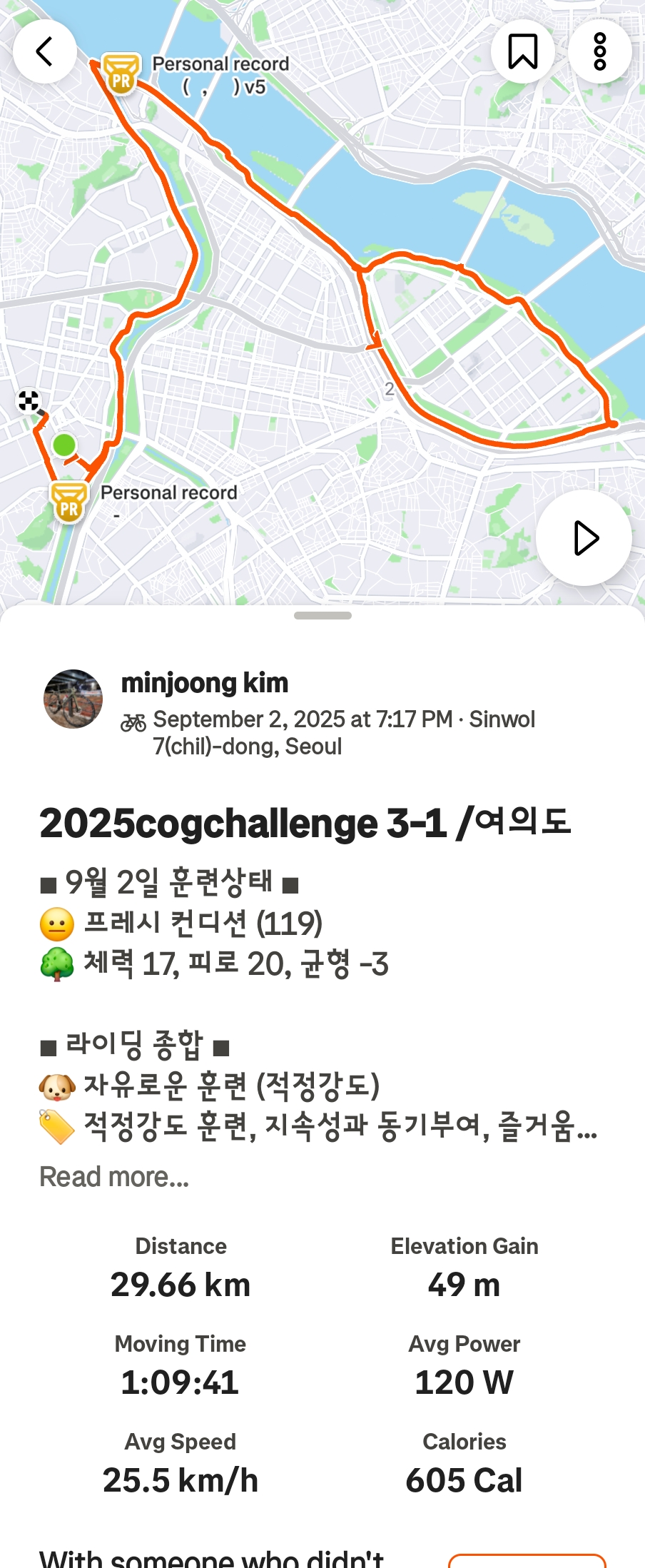Tap the sheet drag handle

point(322,615)
